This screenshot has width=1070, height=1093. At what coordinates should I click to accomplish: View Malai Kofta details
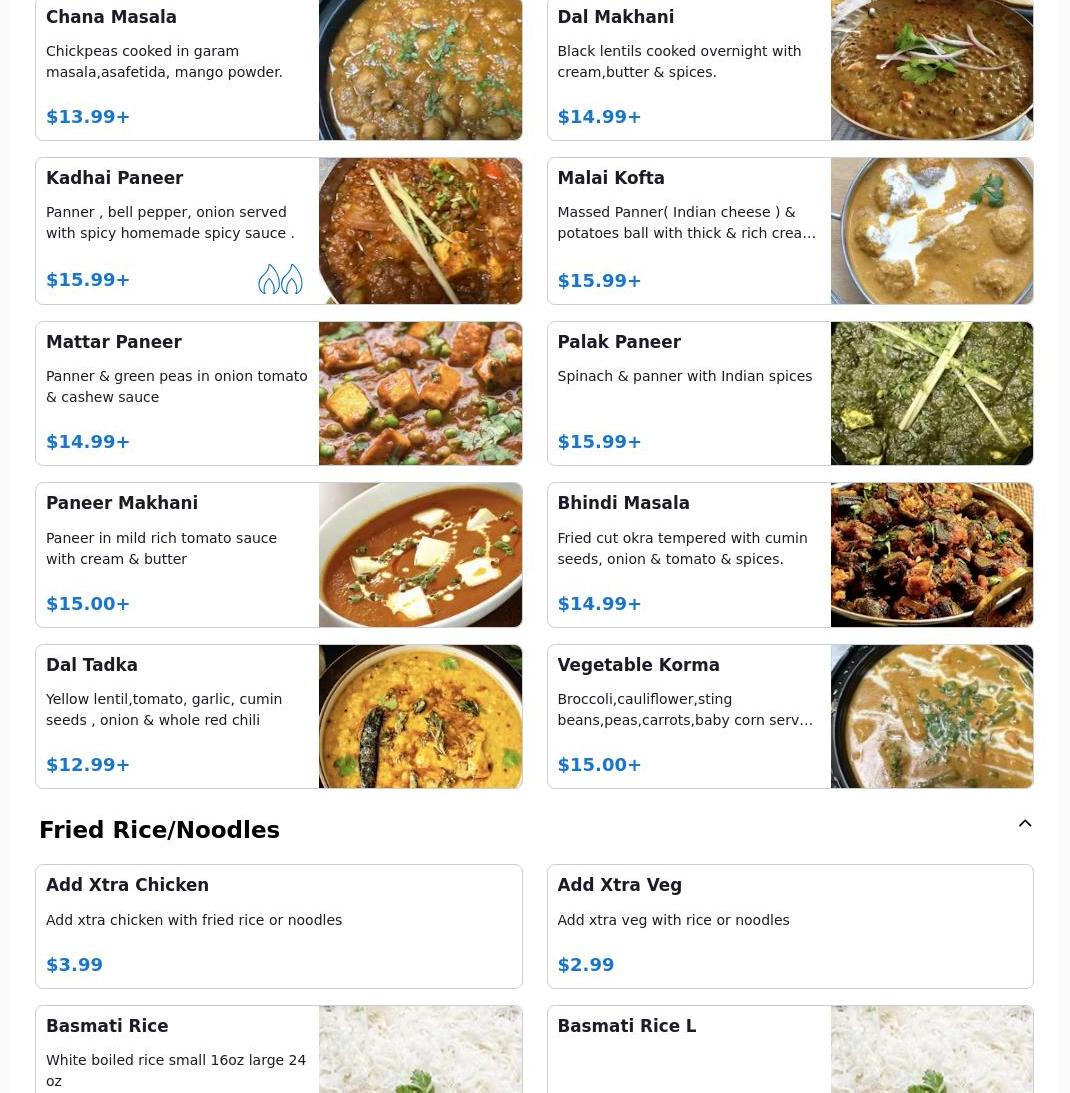point(790,231)
